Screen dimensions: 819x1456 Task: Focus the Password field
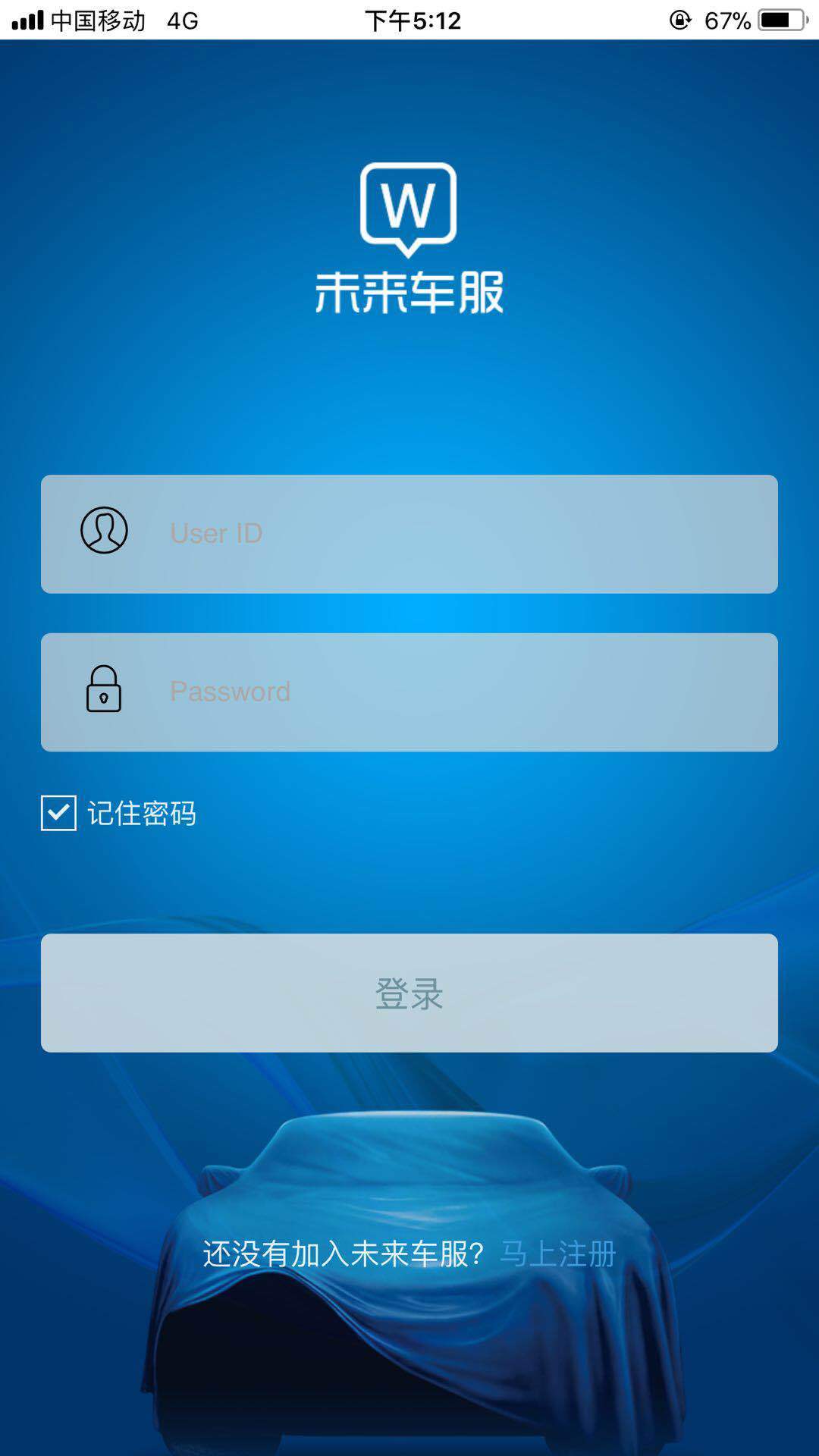coord(409,692)
